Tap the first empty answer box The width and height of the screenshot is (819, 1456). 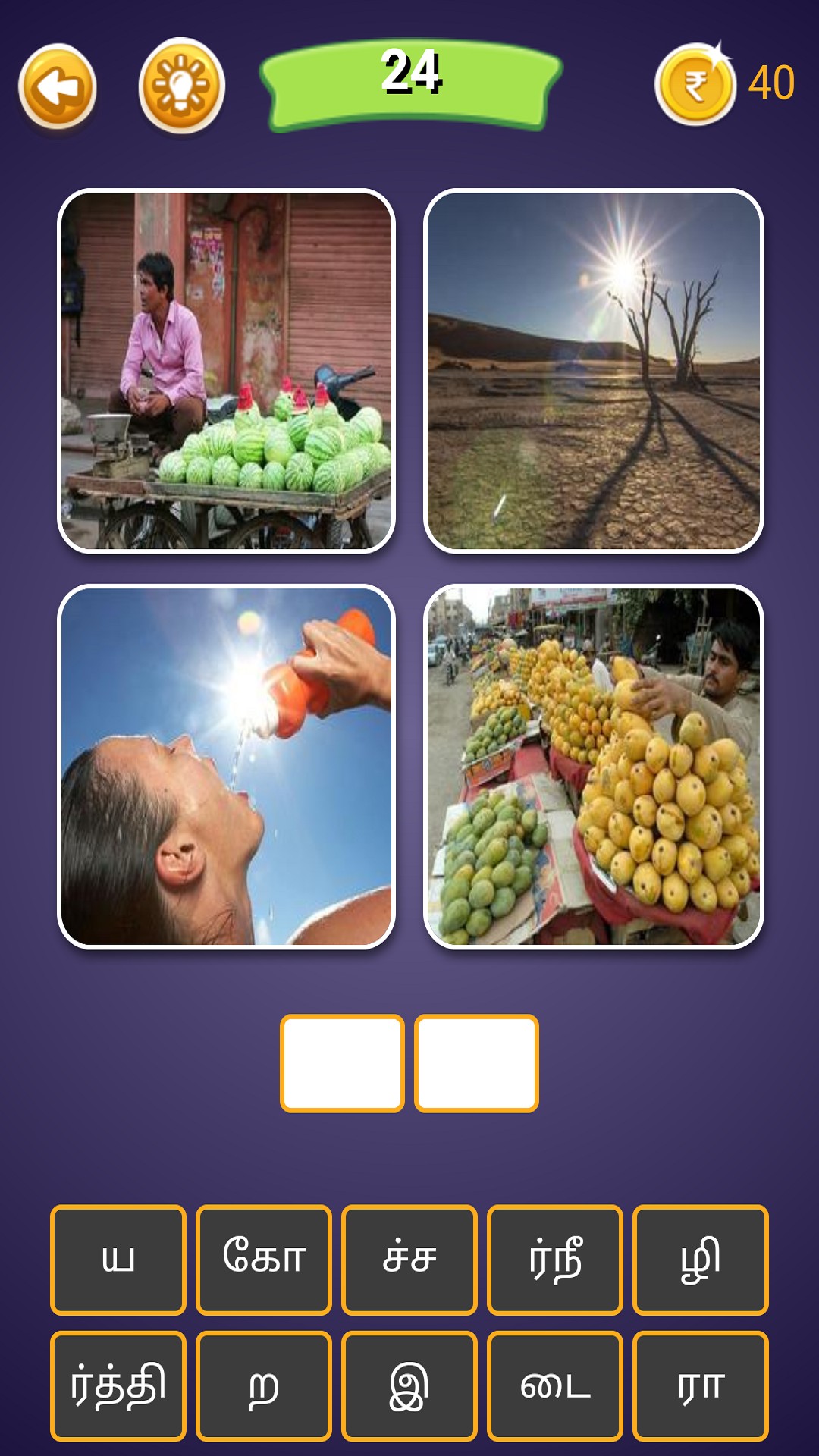point(342,1063)
